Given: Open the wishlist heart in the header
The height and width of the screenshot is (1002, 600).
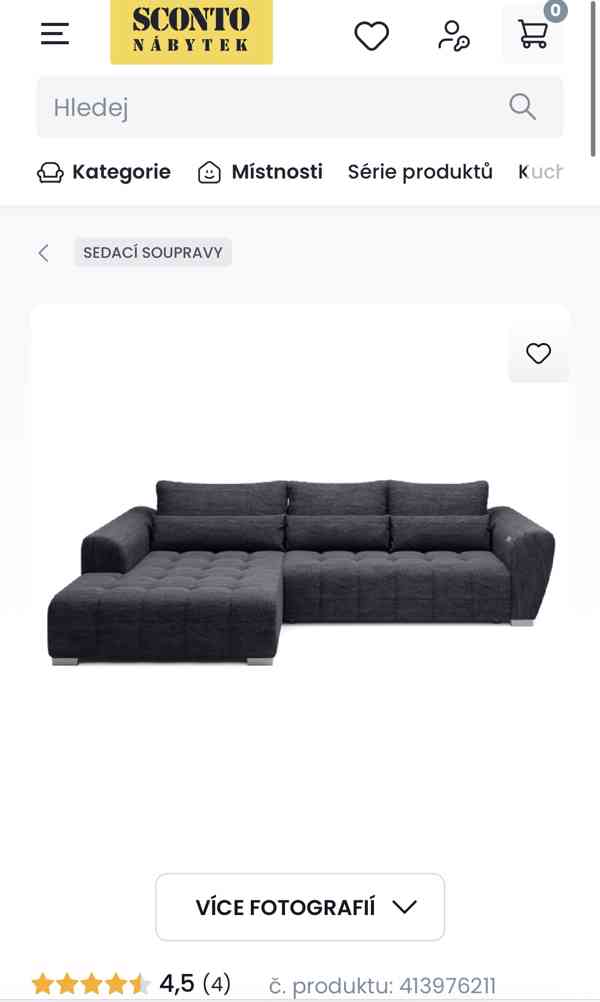Looking at the screenshot, I should (371, 36).
